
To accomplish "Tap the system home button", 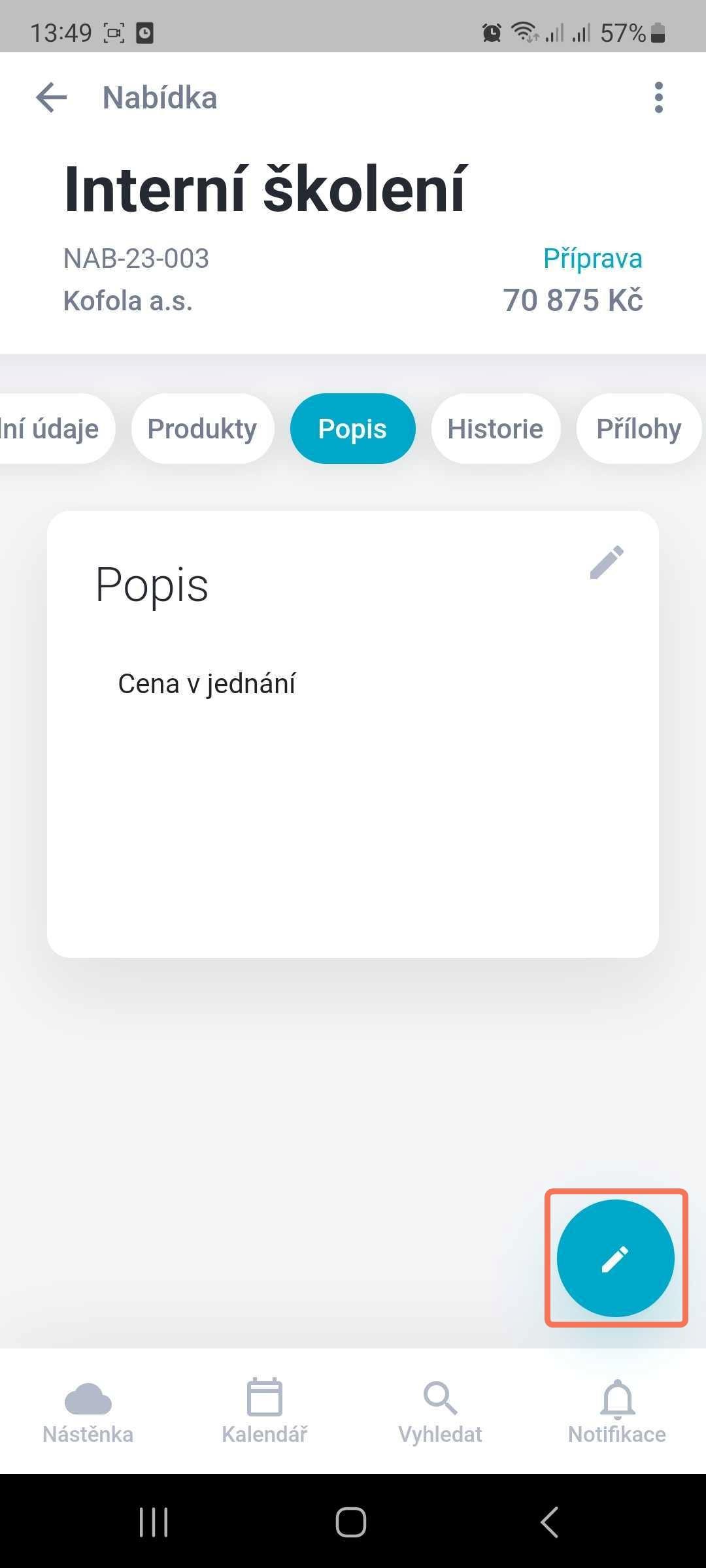I will point(351,1522).
